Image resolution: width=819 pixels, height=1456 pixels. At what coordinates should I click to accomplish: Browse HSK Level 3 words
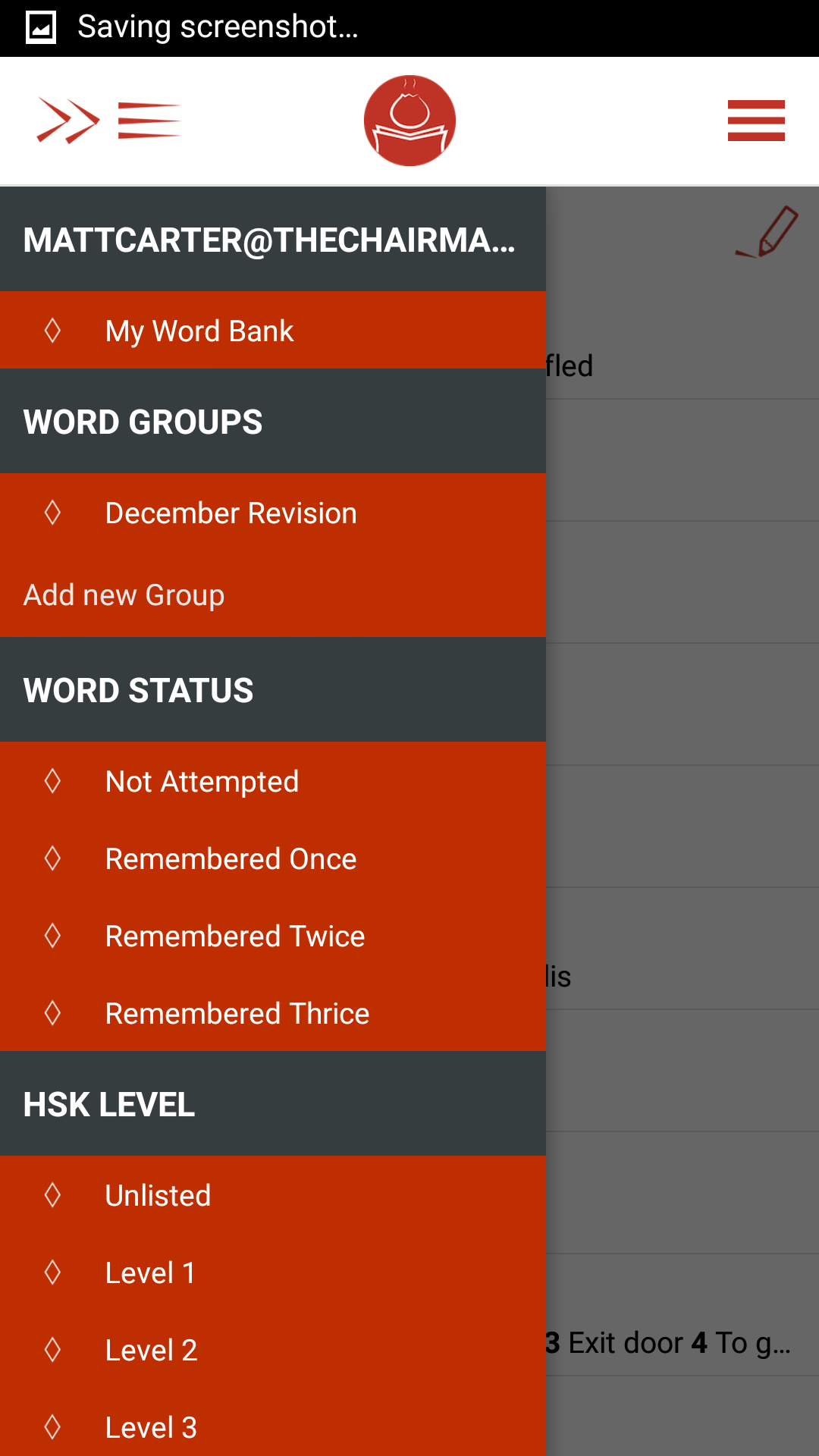(151, 1428)
